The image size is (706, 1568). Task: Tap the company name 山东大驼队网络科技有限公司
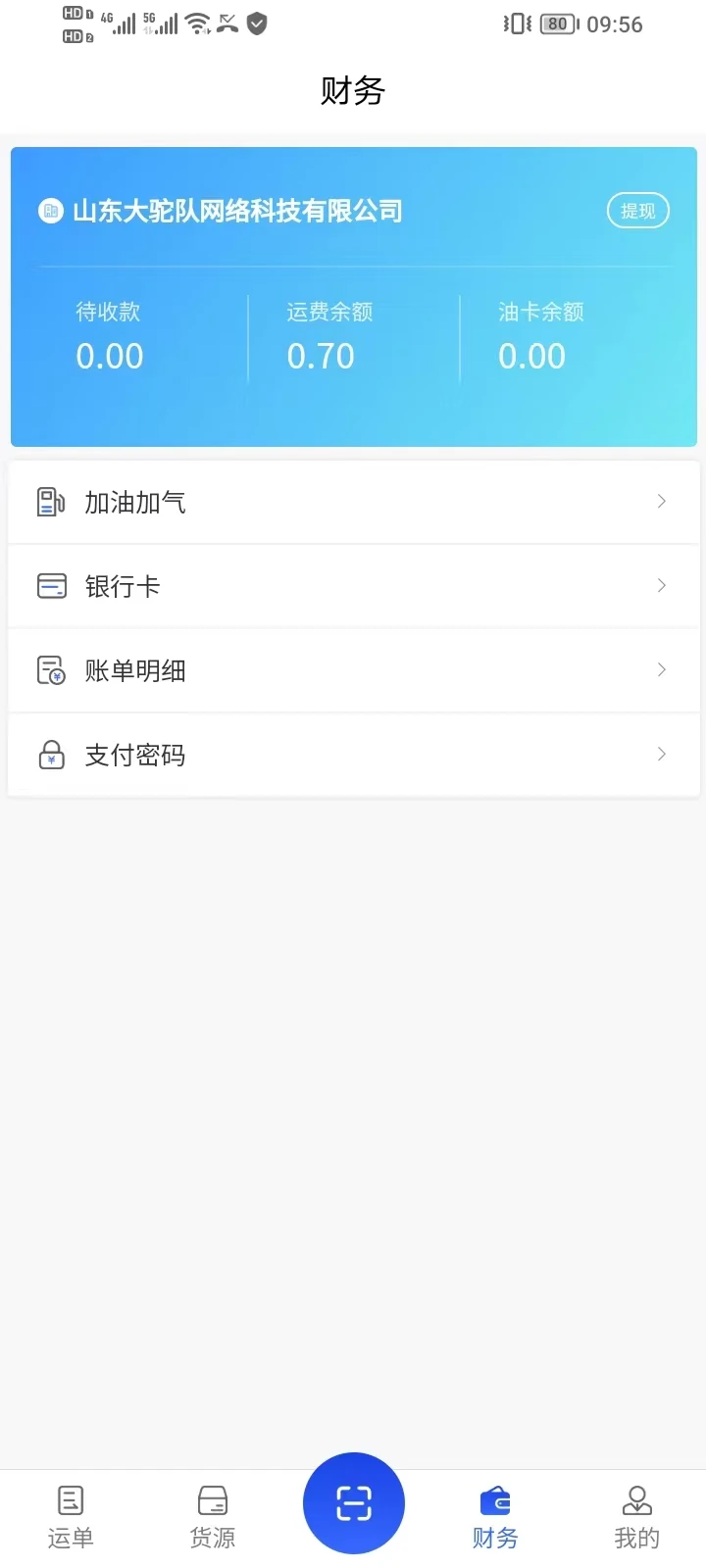click(x=239, y=211)
